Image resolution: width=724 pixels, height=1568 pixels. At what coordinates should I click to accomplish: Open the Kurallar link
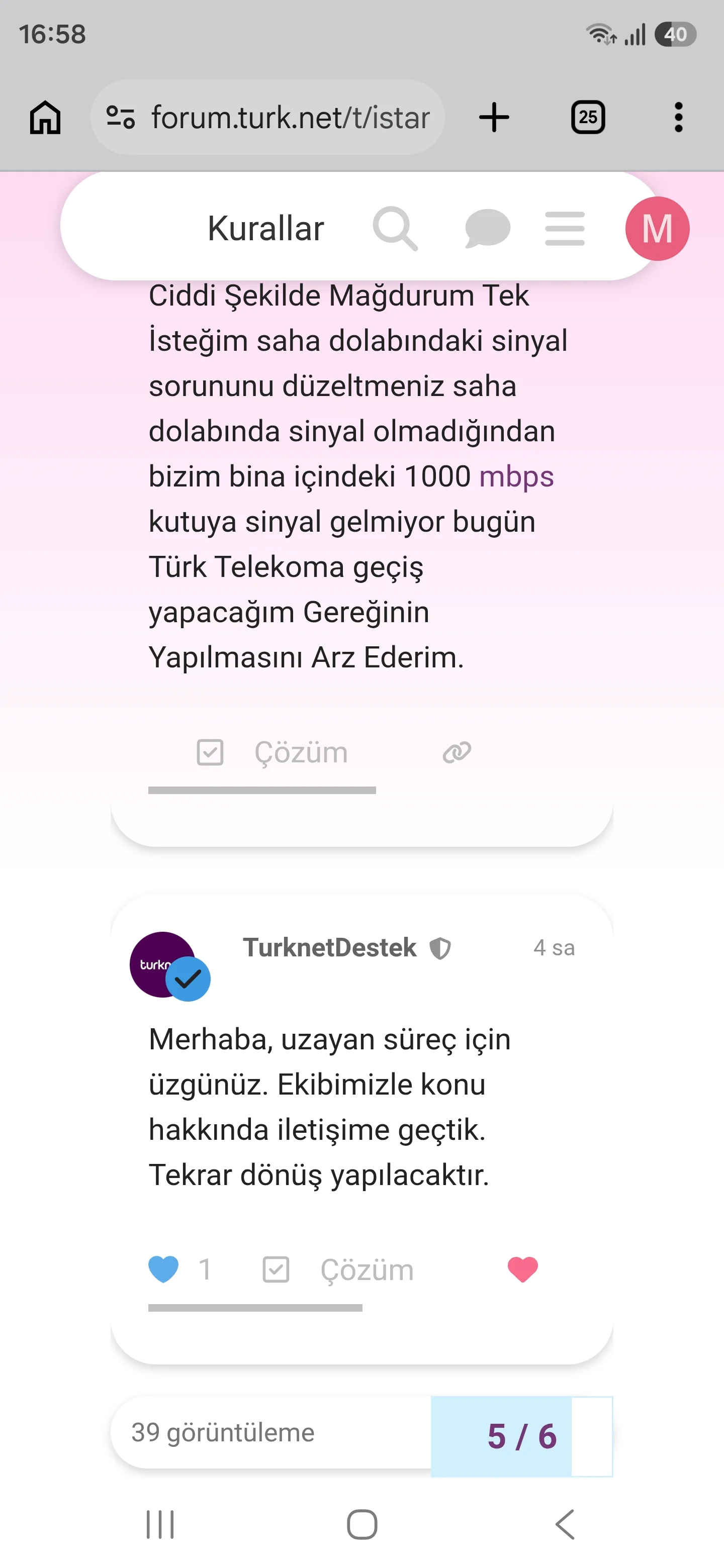click(x=265, y=228)
